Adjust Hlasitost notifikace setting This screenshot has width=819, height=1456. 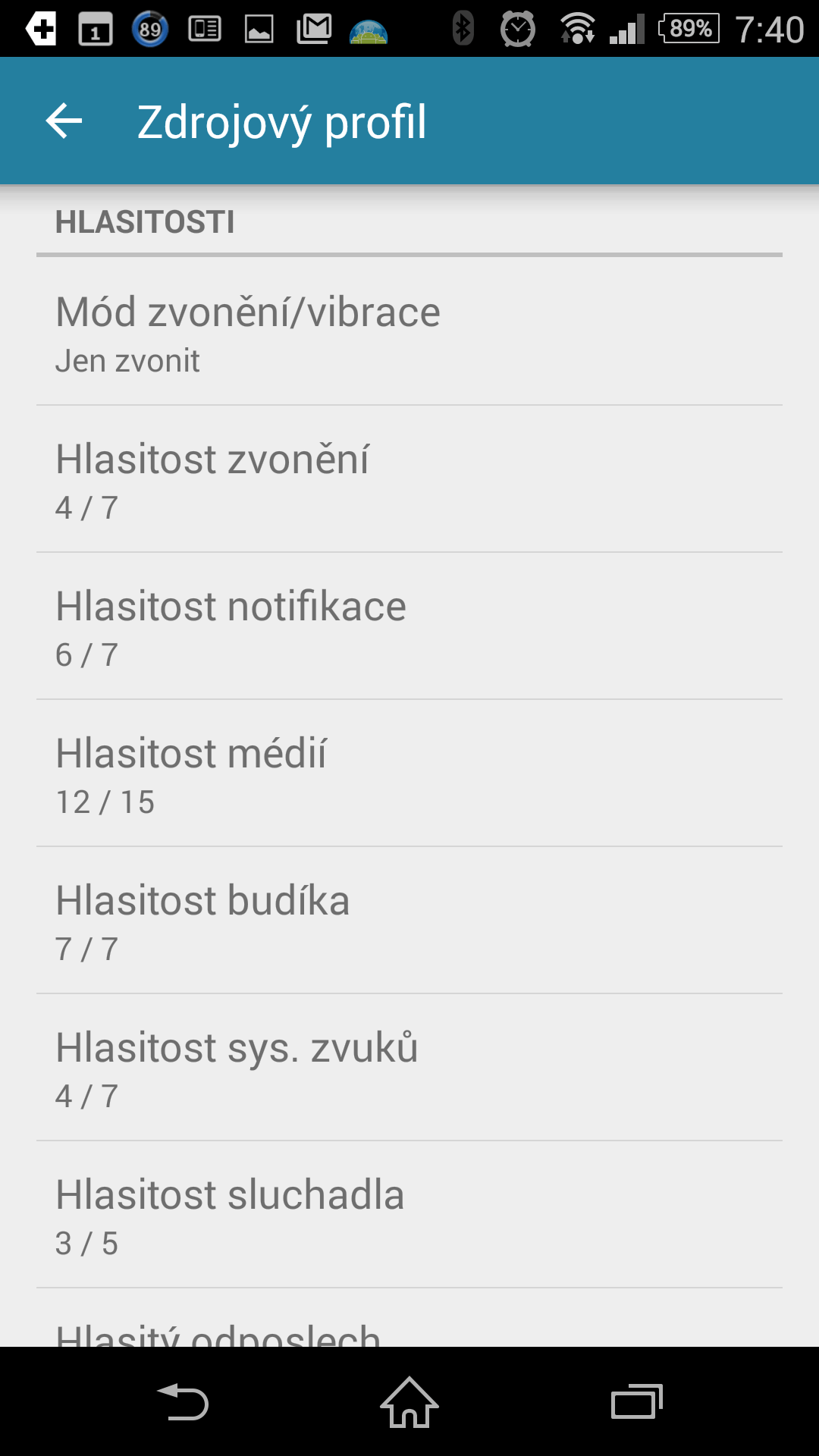click(x=409, y=626)
